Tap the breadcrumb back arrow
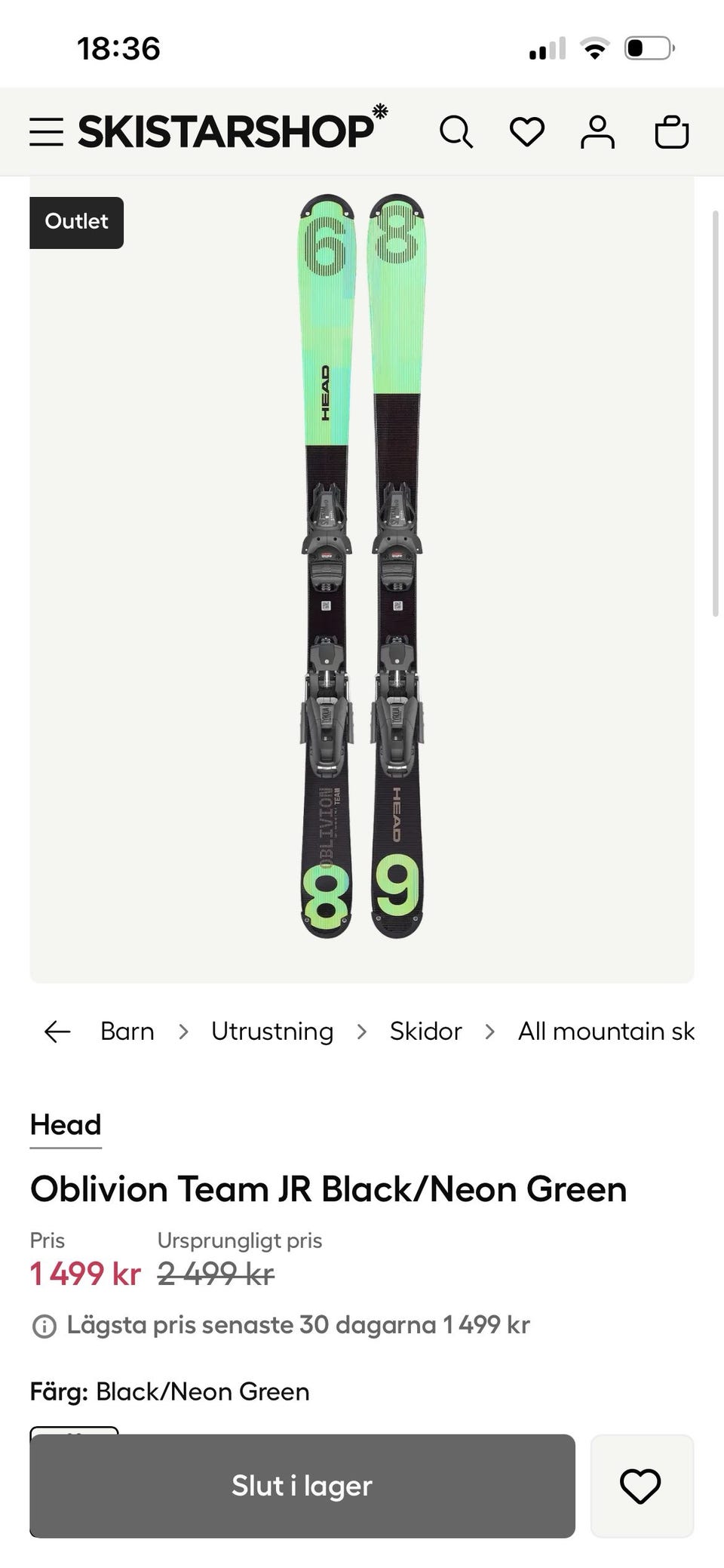 (x=57, y=1031)
